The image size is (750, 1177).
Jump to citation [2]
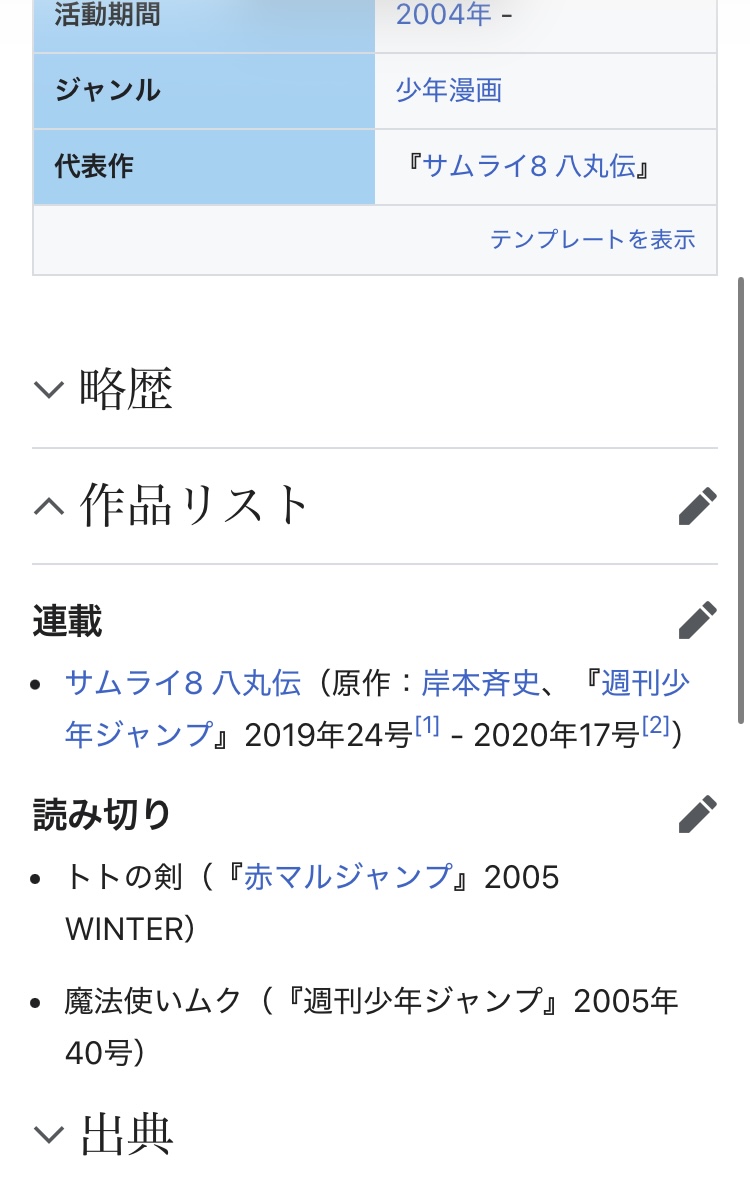point(655,727)
